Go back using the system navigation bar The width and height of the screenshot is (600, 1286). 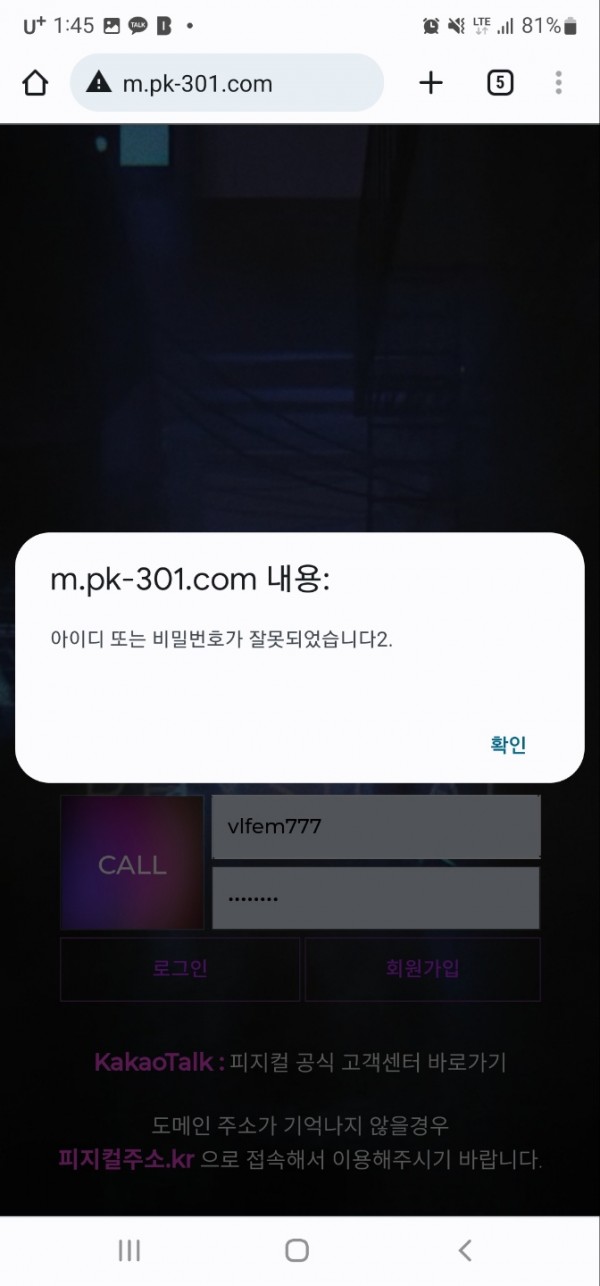pos(464,1249)
